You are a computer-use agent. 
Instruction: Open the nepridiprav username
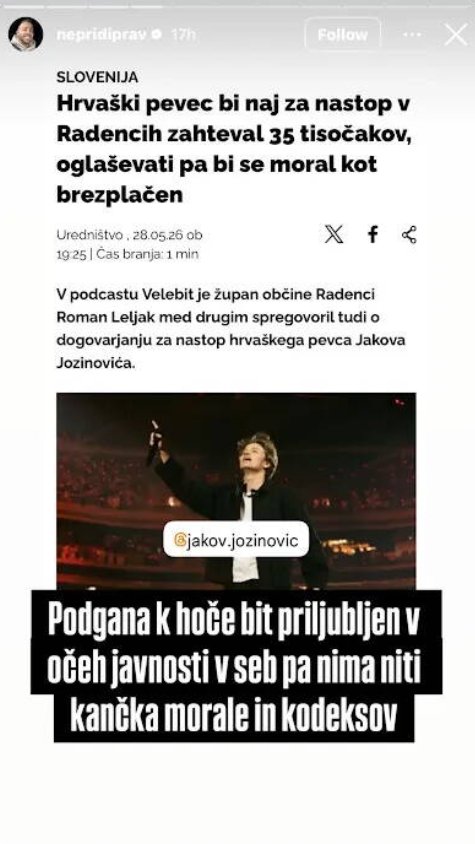pos(103,35)
